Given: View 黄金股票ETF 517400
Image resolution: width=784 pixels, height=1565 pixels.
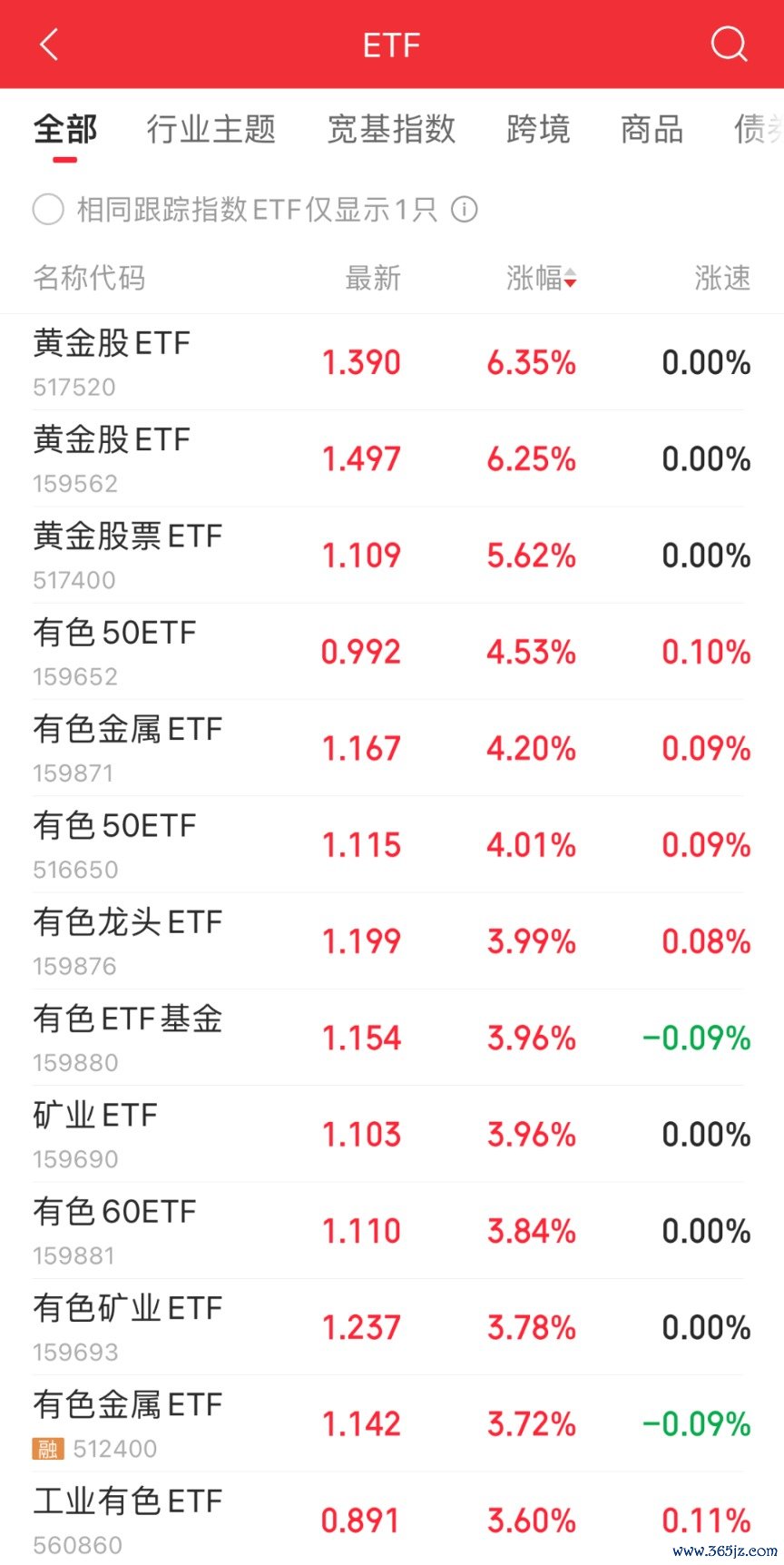Looking at the screenshot, I should 392,556.
